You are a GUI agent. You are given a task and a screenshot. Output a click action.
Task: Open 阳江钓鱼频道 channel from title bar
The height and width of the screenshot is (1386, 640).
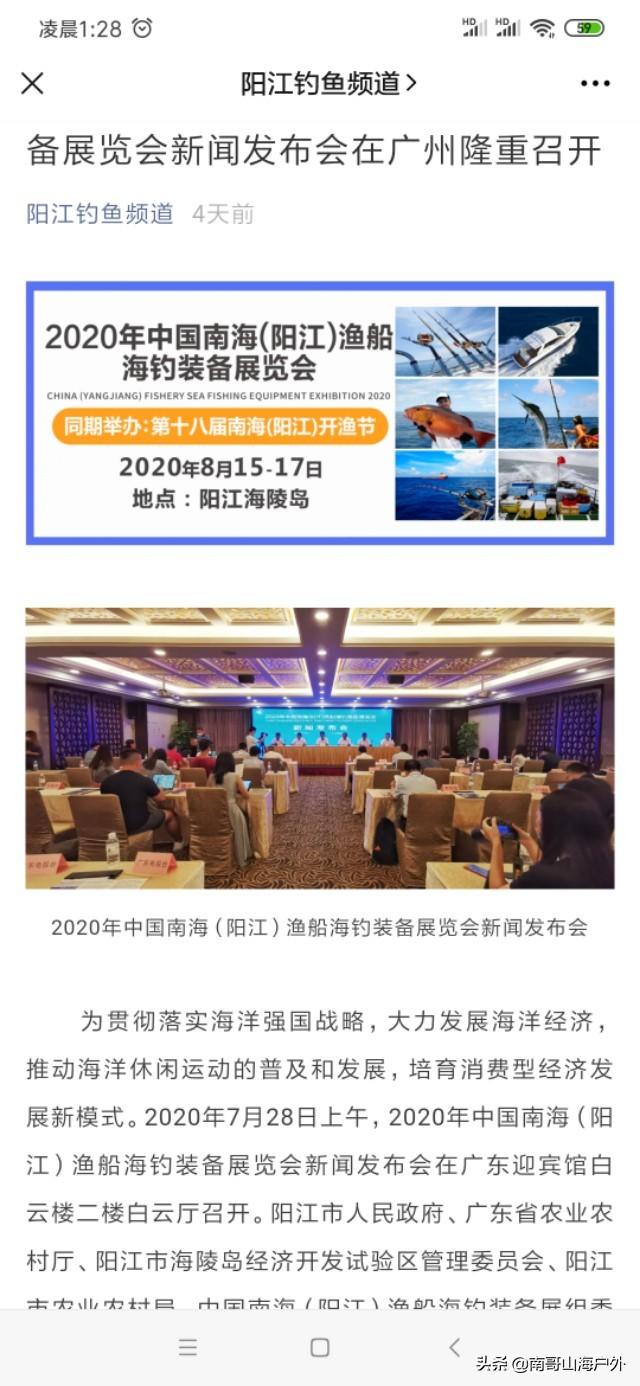pos(328,84)
